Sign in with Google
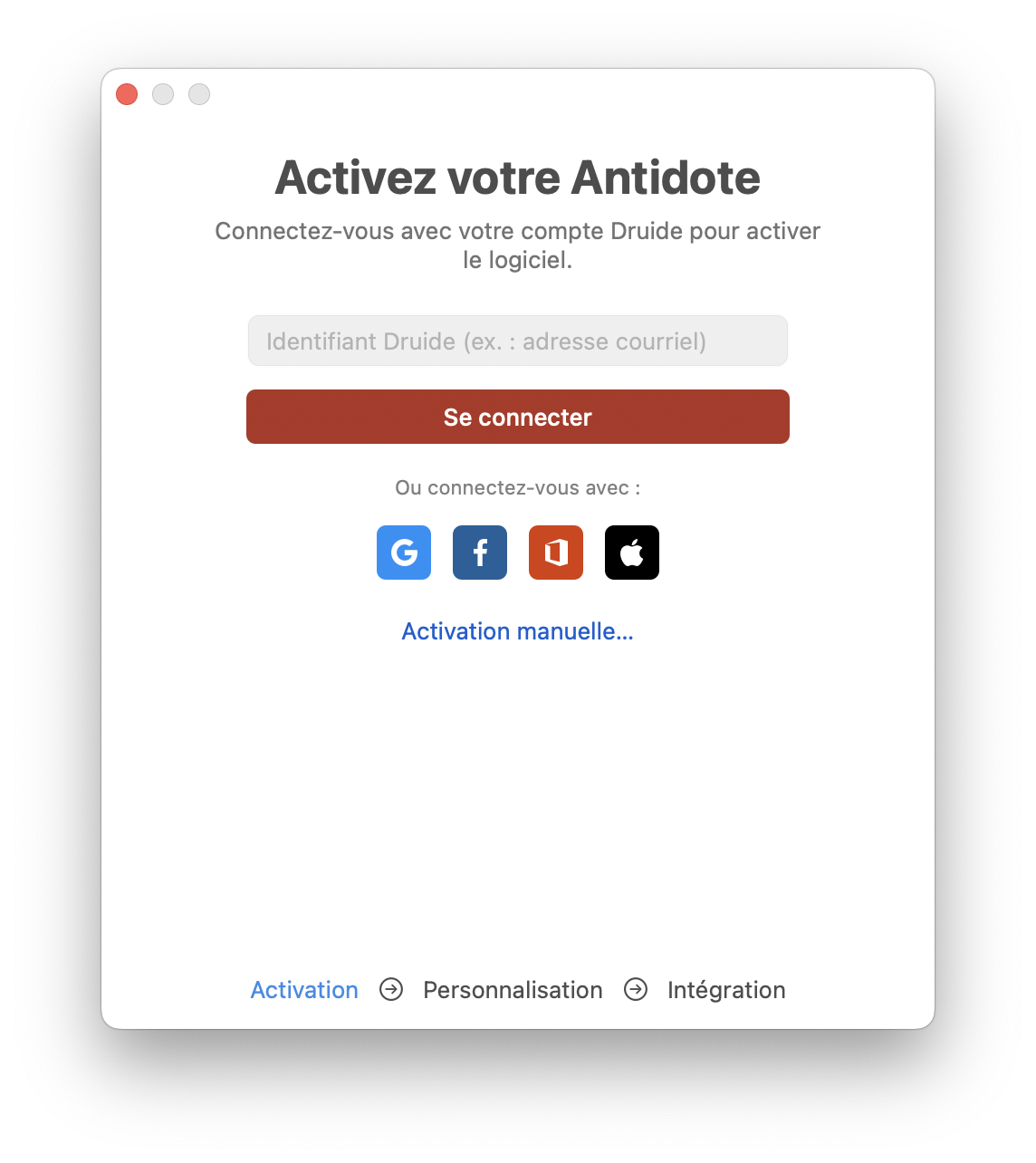The height and width of the screenshot is (1163, 1036). tap(404, 553)
